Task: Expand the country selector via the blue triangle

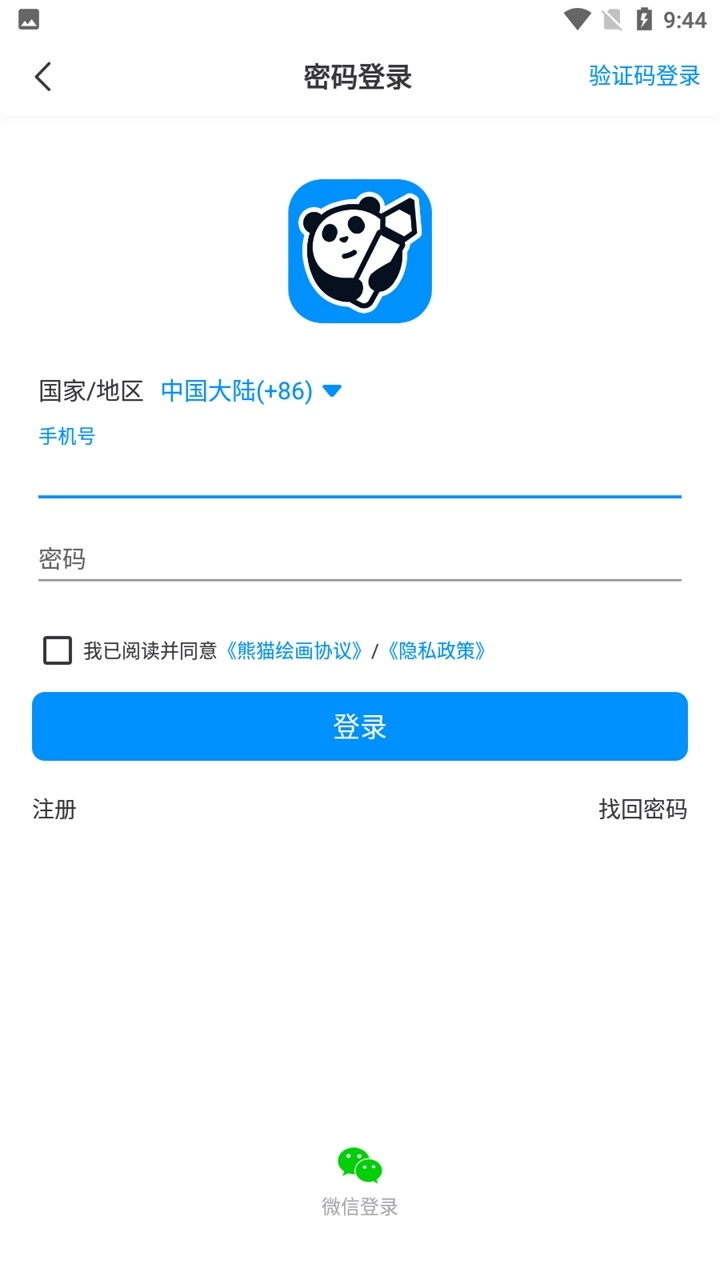Action: coord(333,392)
